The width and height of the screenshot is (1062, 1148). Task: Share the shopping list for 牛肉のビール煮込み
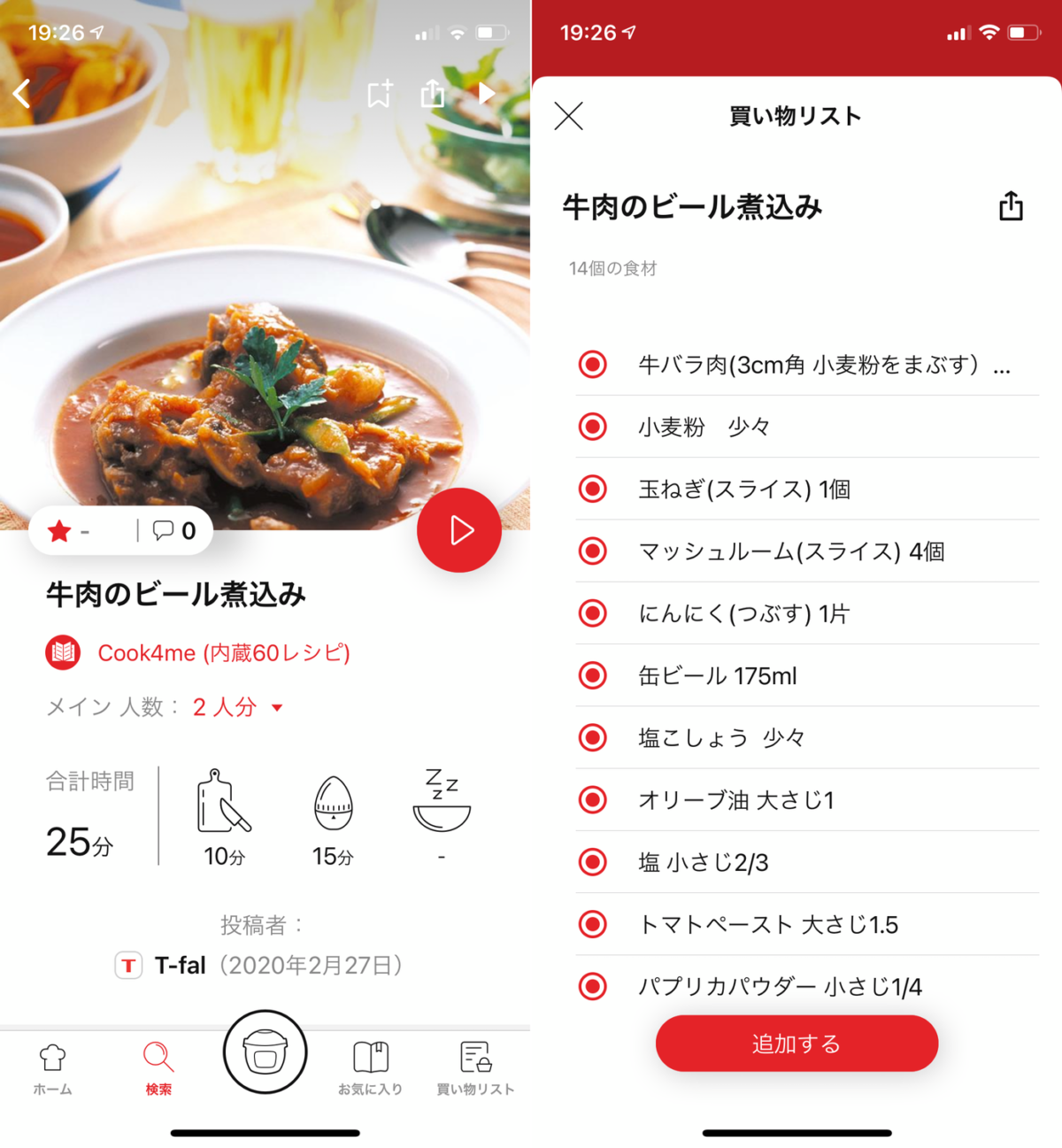tap(1011, 205)
